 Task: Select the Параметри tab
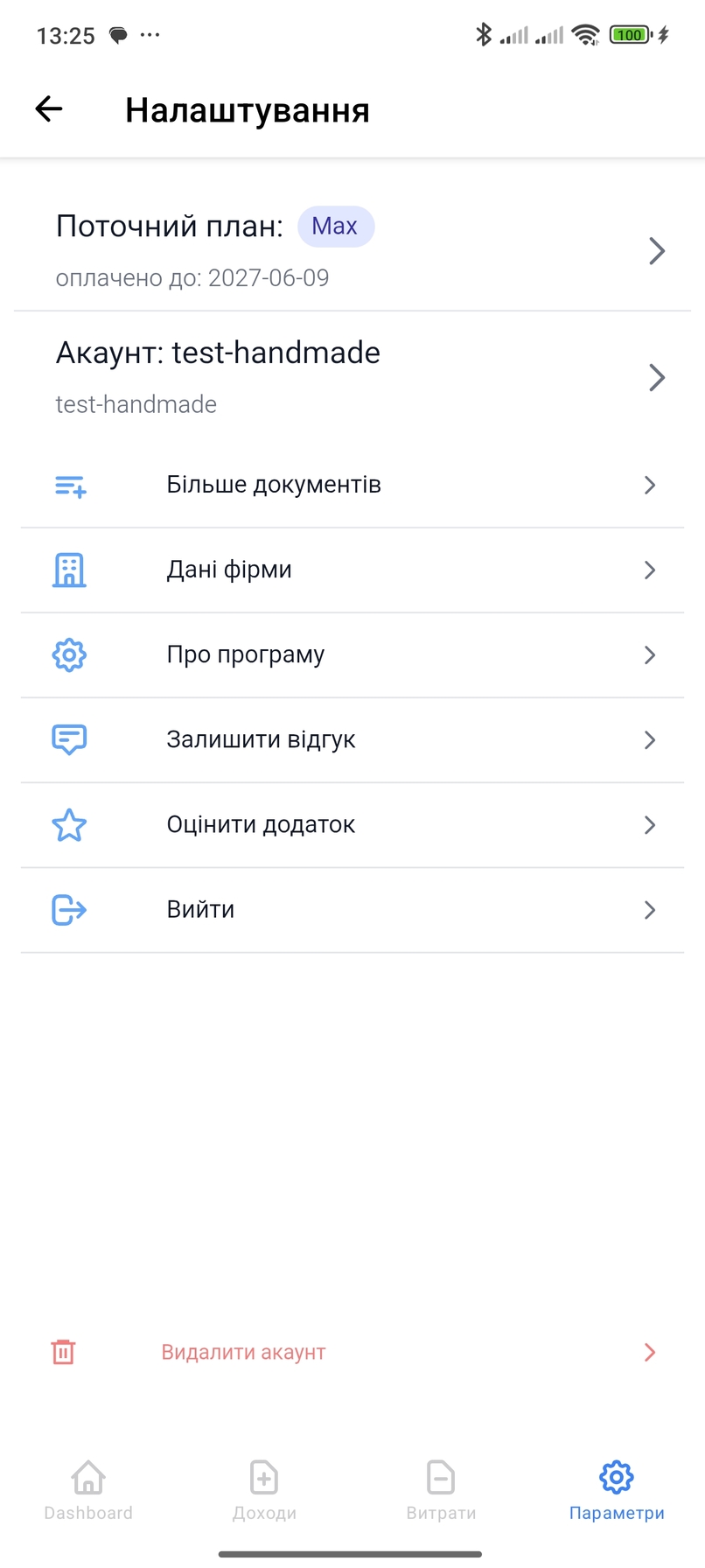(x=617, y=1490)
